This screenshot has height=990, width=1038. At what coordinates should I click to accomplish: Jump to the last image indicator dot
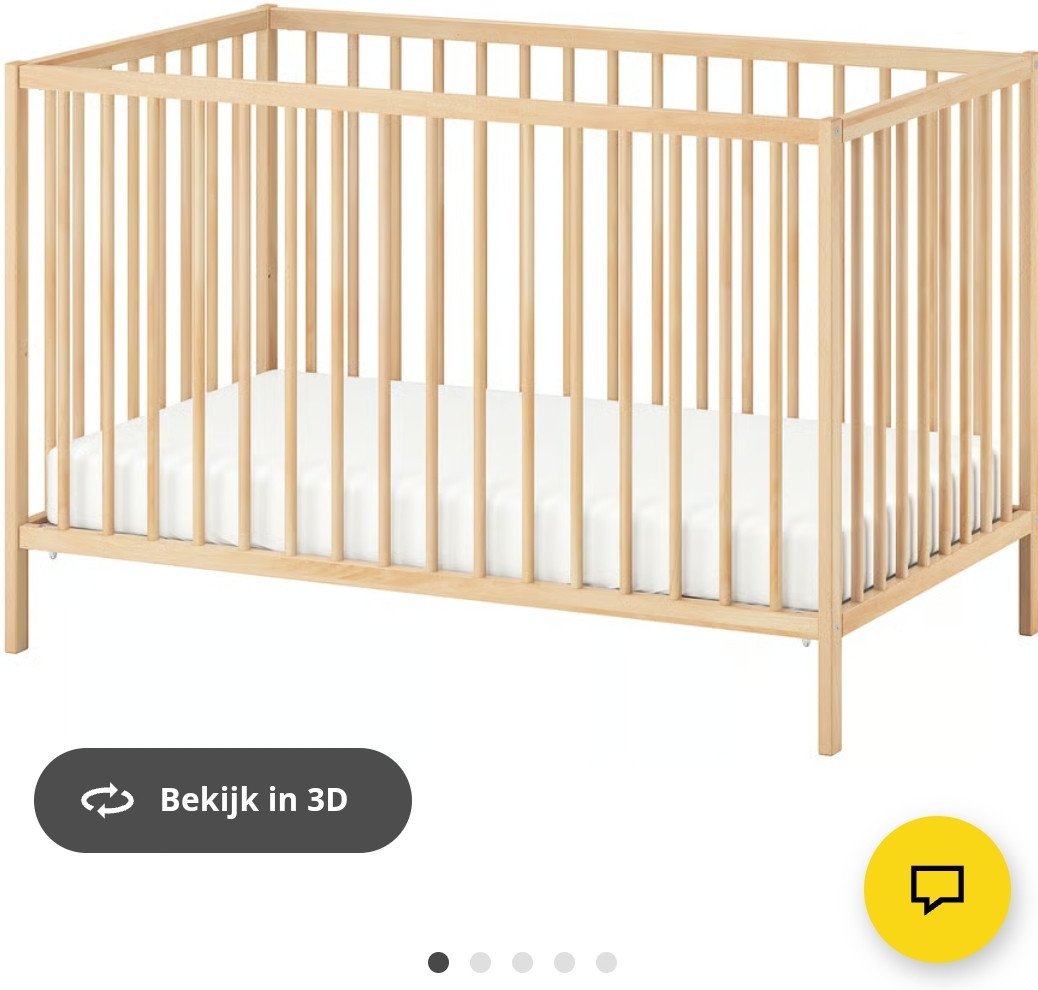(x=606, y=962)
